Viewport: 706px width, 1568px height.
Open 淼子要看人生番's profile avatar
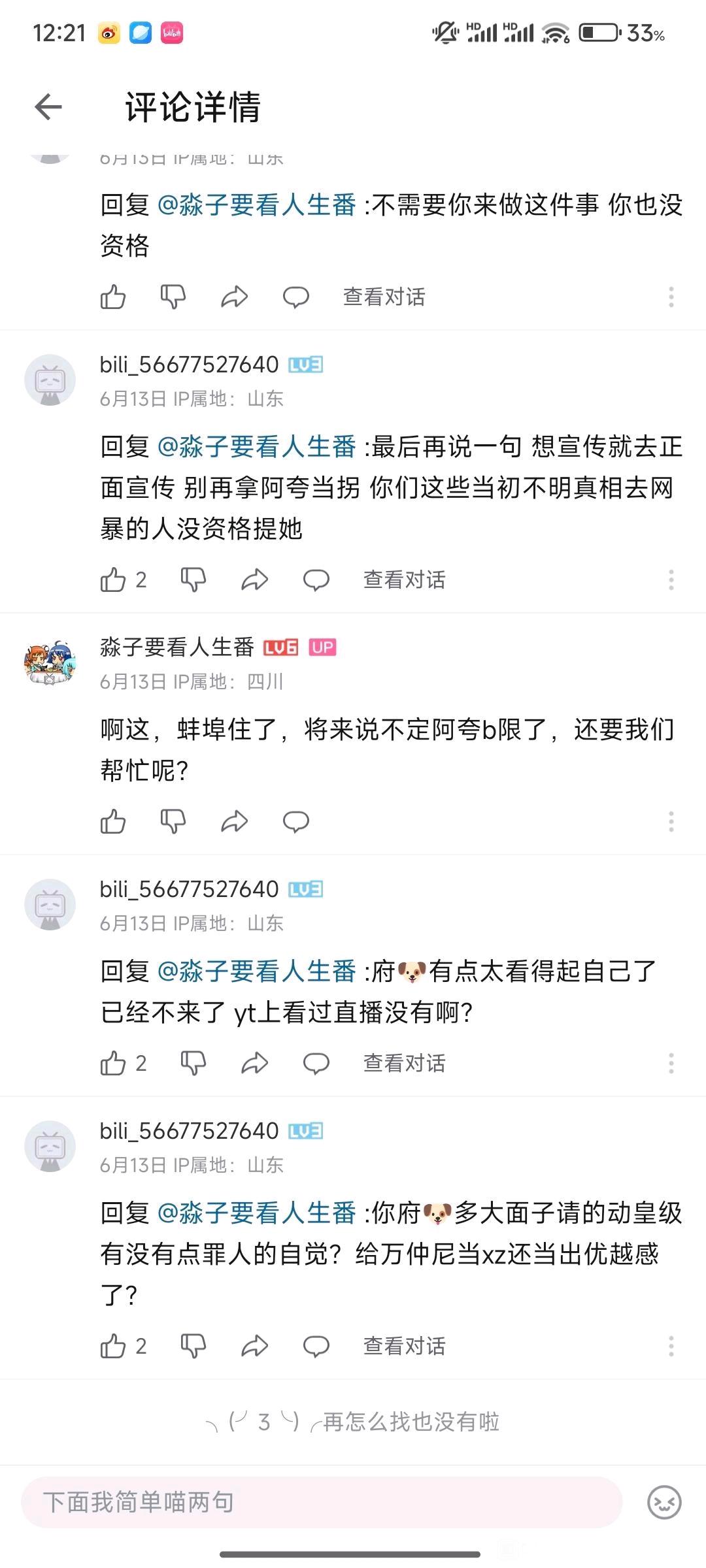(50, 662)
